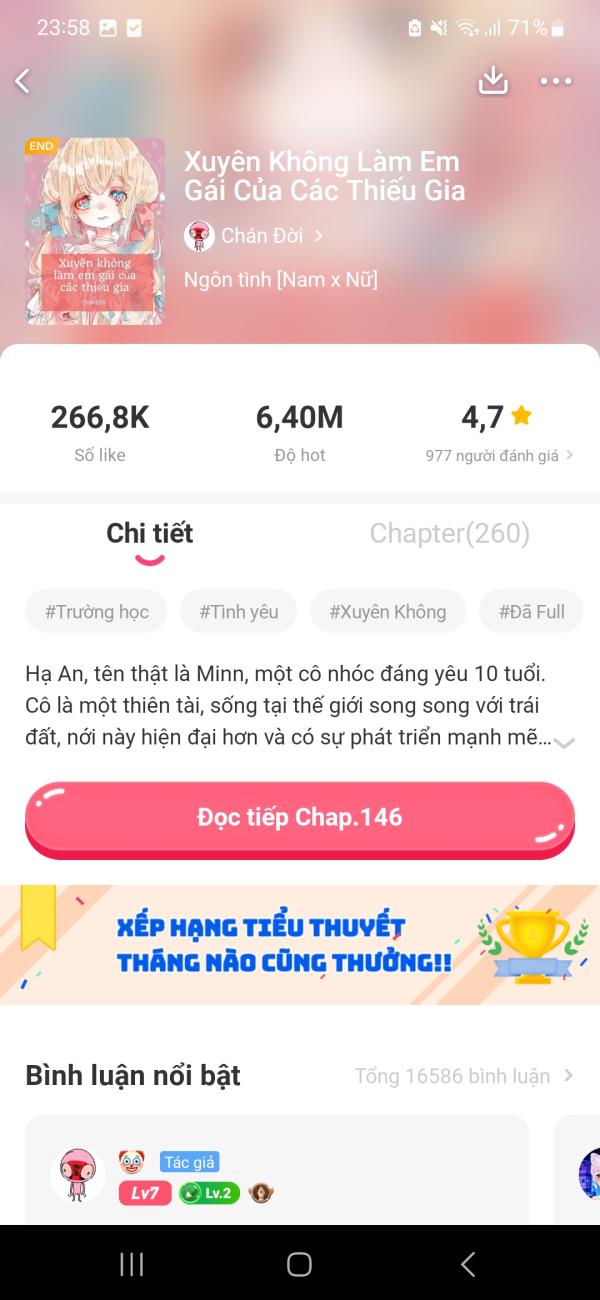Download the novel for offline reading
Screen dimensions: 600x1300
coord(493,81)
